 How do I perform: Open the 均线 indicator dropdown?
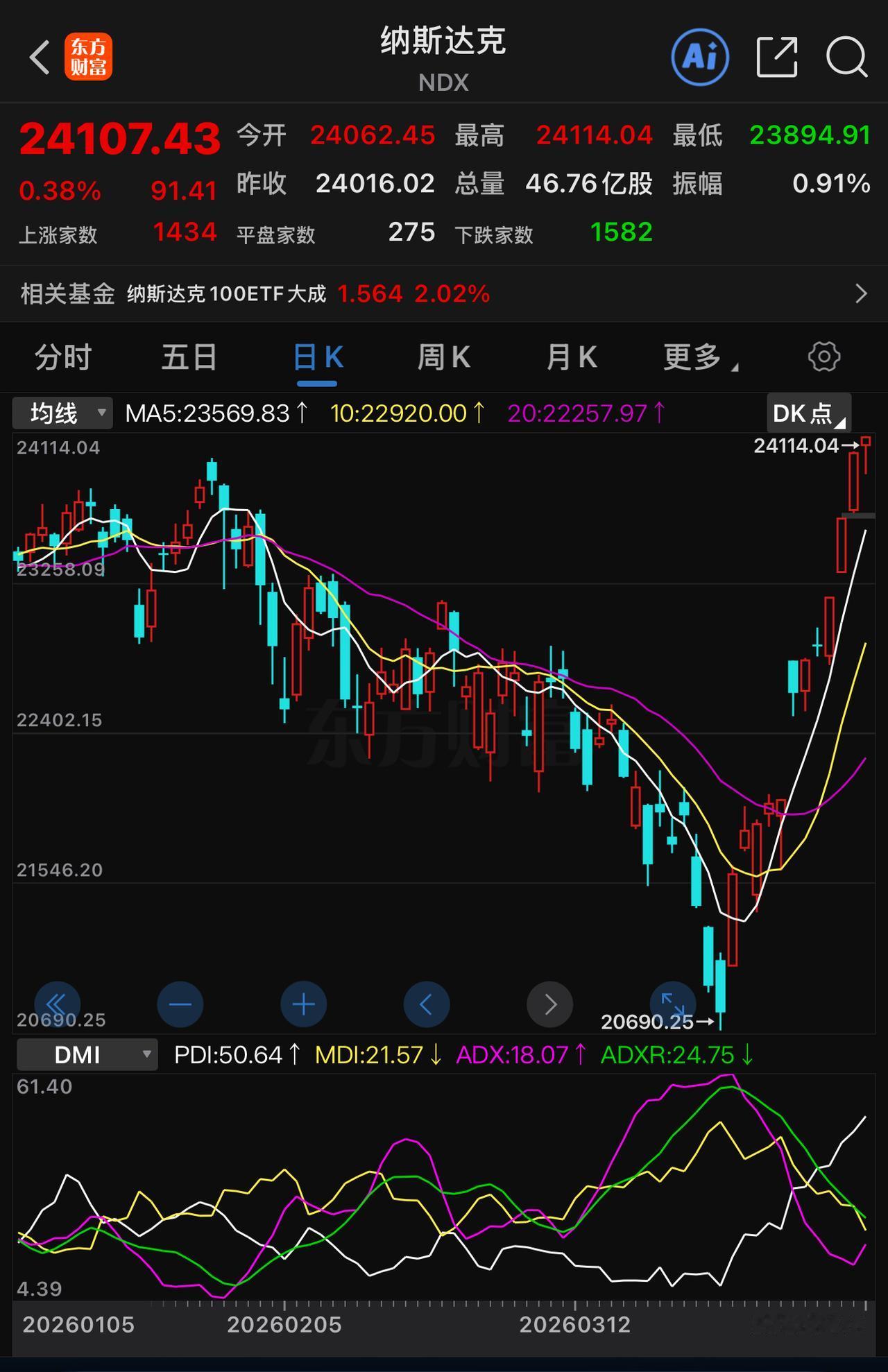[x=62, y=412]
